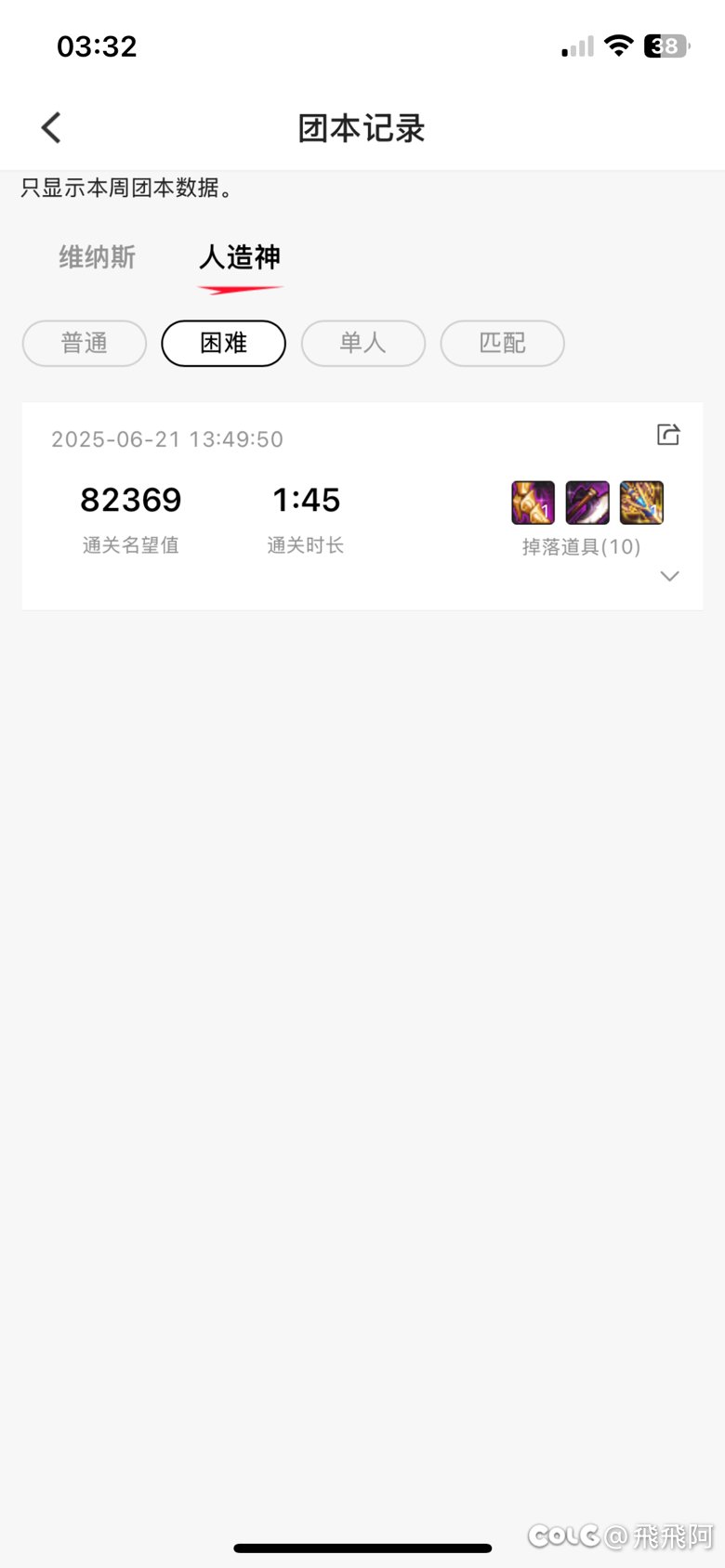The image size is (725, 1568).
Task: Show 匹配 mode records
Action: tap(503, 344)
